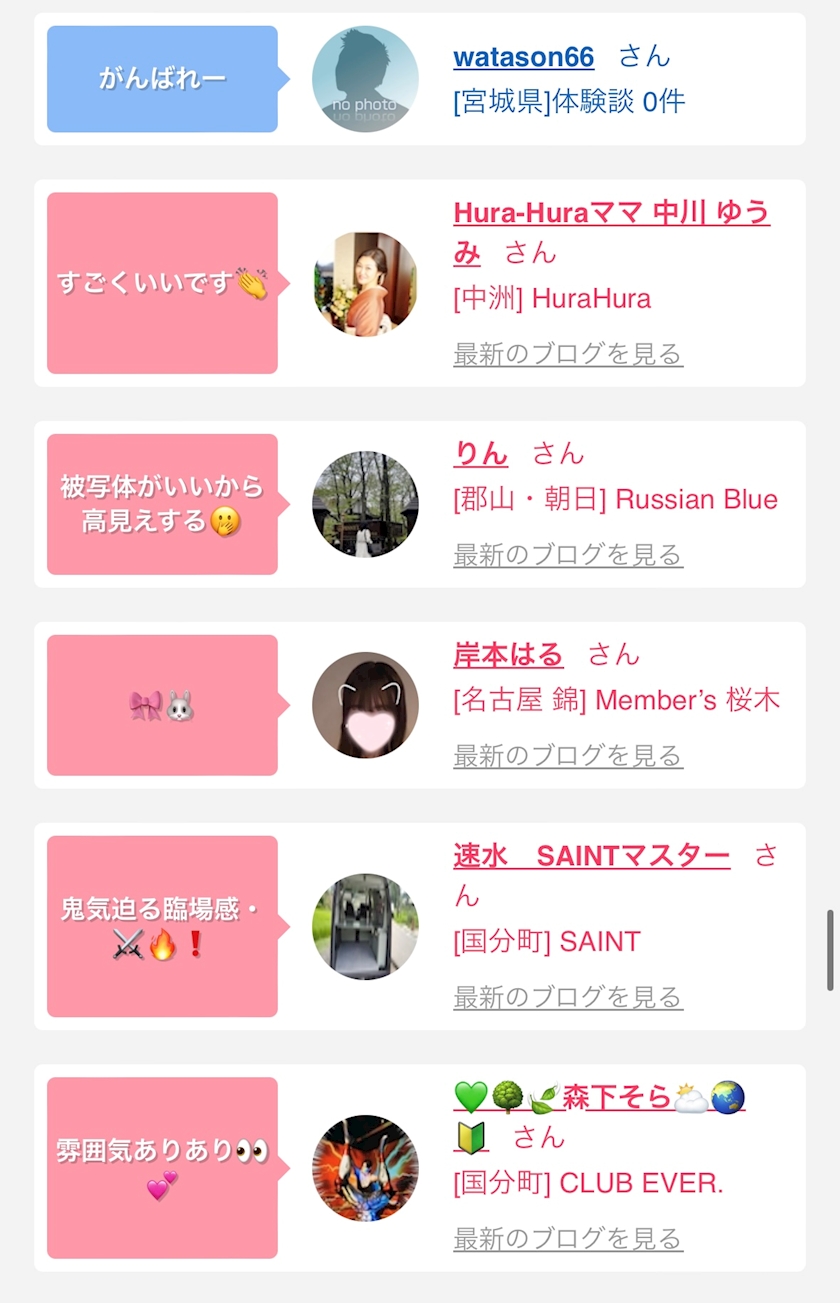The height and width of the screenshot is (1303, 840).
Task: View りん's latest blog
Action: pos(567,555)
